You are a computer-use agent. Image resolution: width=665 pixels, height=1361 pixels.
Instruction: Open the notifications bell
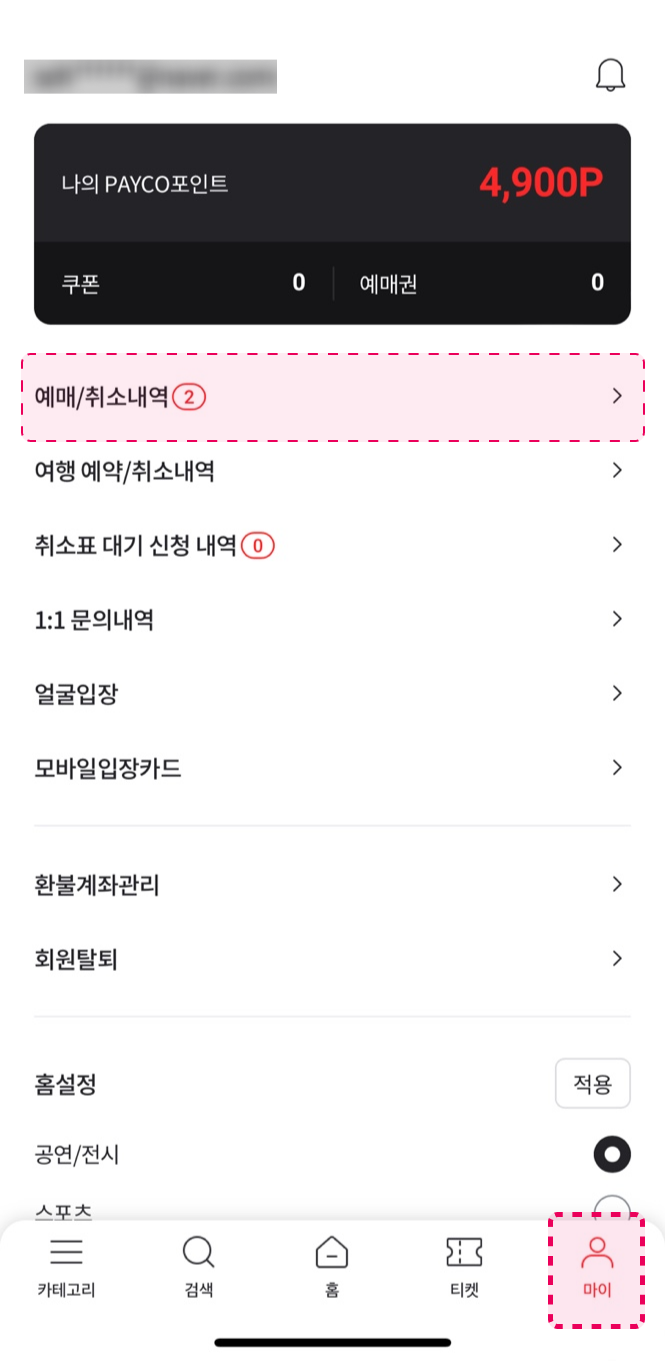tap(610, 76)
